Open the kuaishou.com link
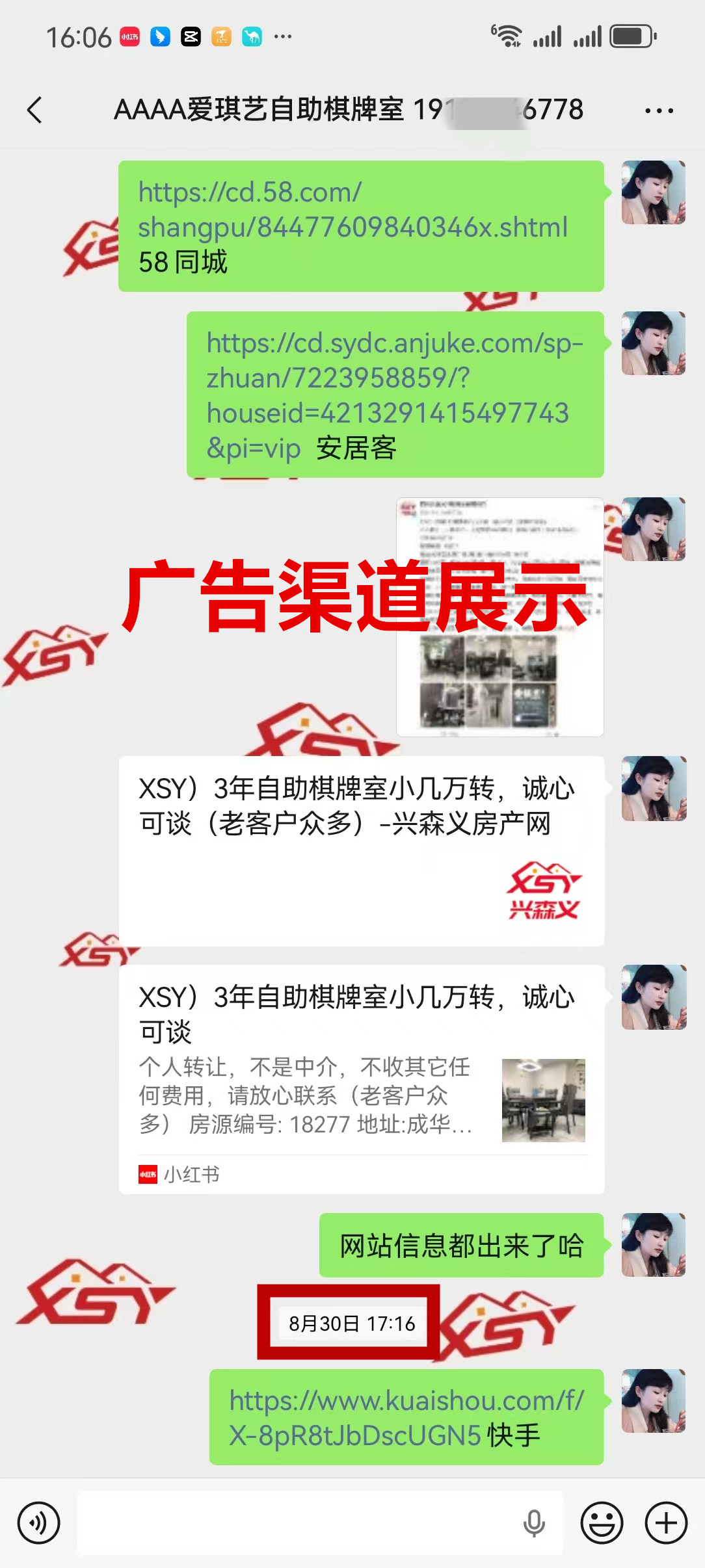 (406, 1417)
